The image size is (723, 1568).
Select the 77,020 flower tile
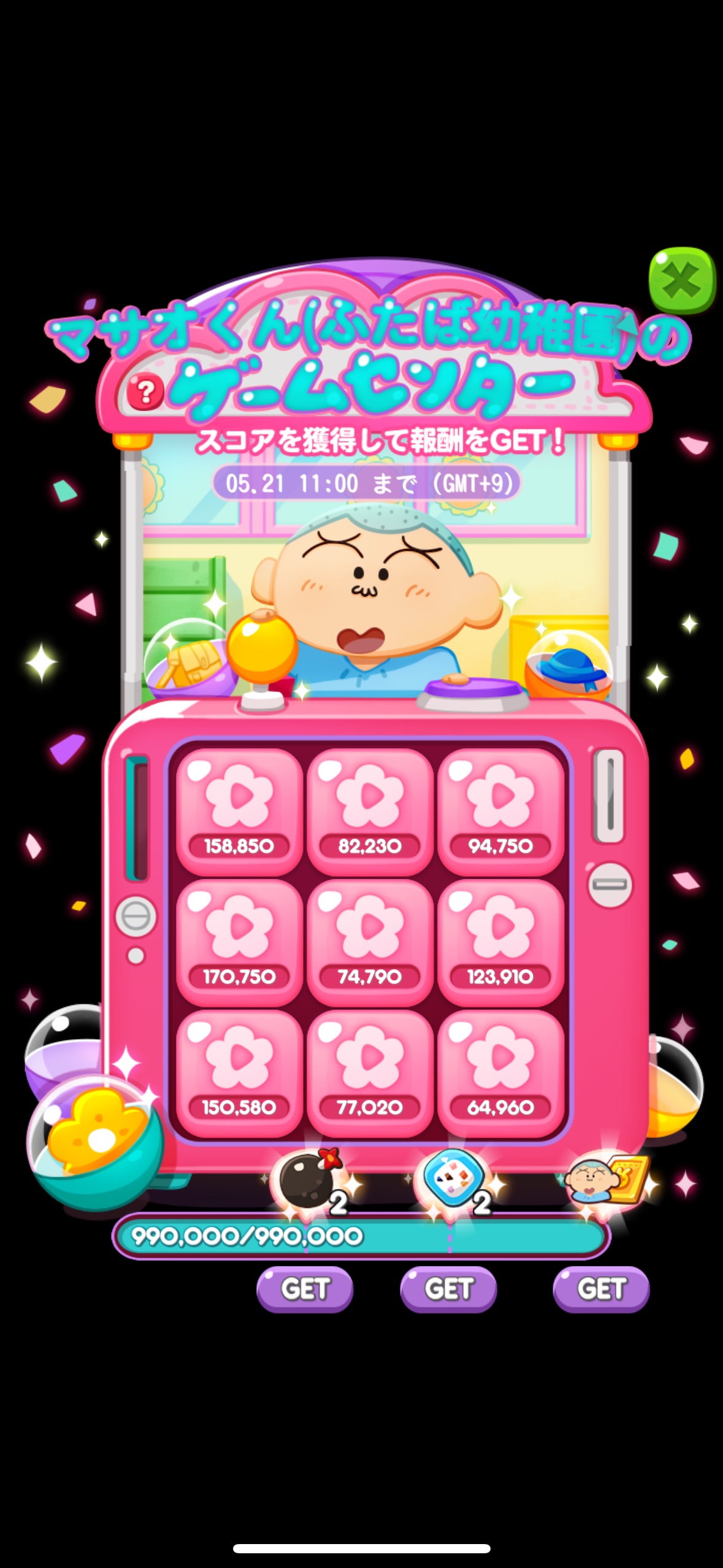pos(370,1072)
